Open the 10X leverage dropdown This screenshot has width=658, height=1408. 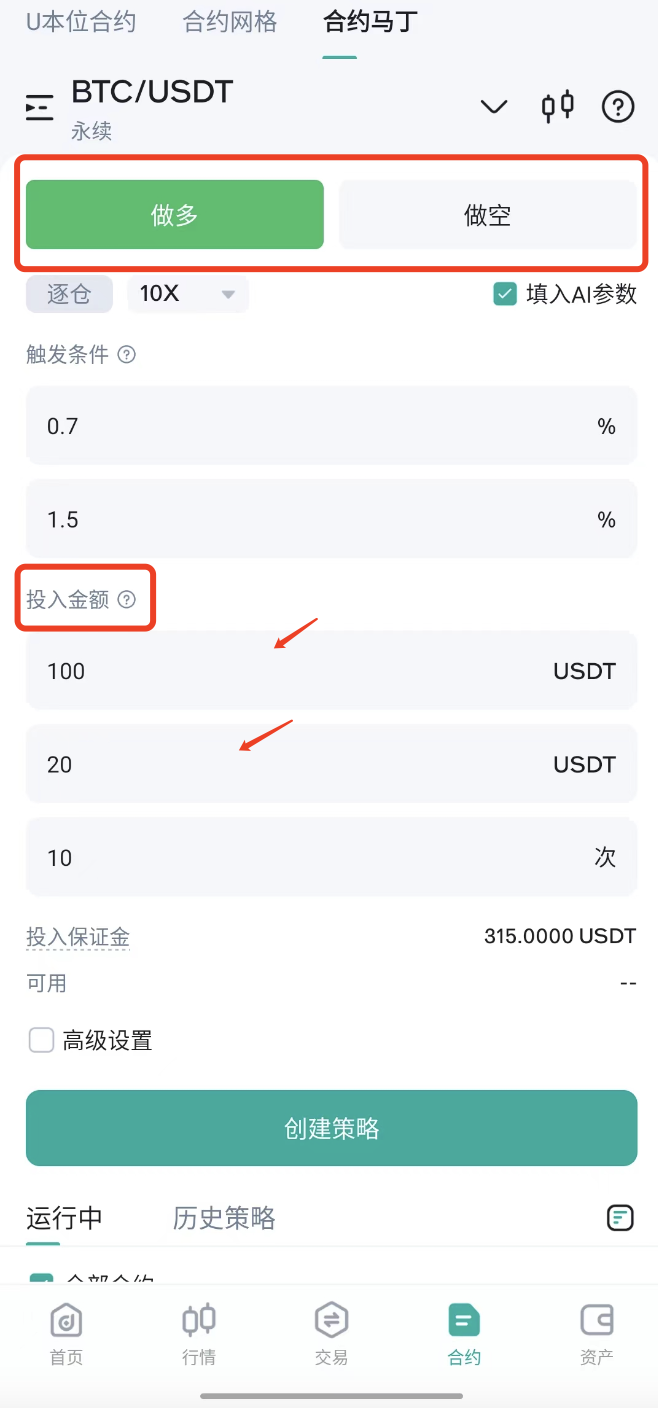tap(188, 294)
